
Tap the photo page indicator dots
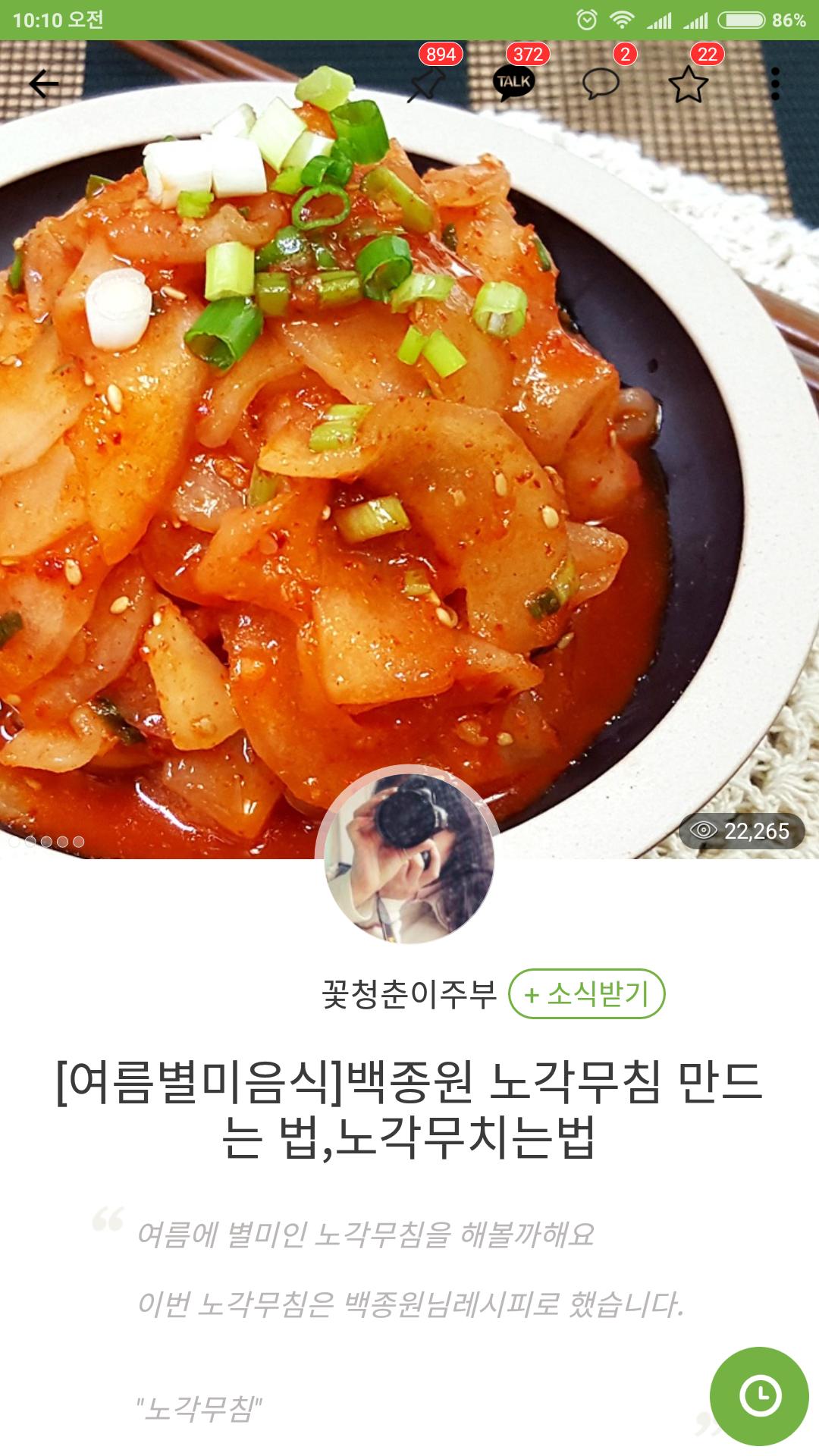click(x=46, y=842)
